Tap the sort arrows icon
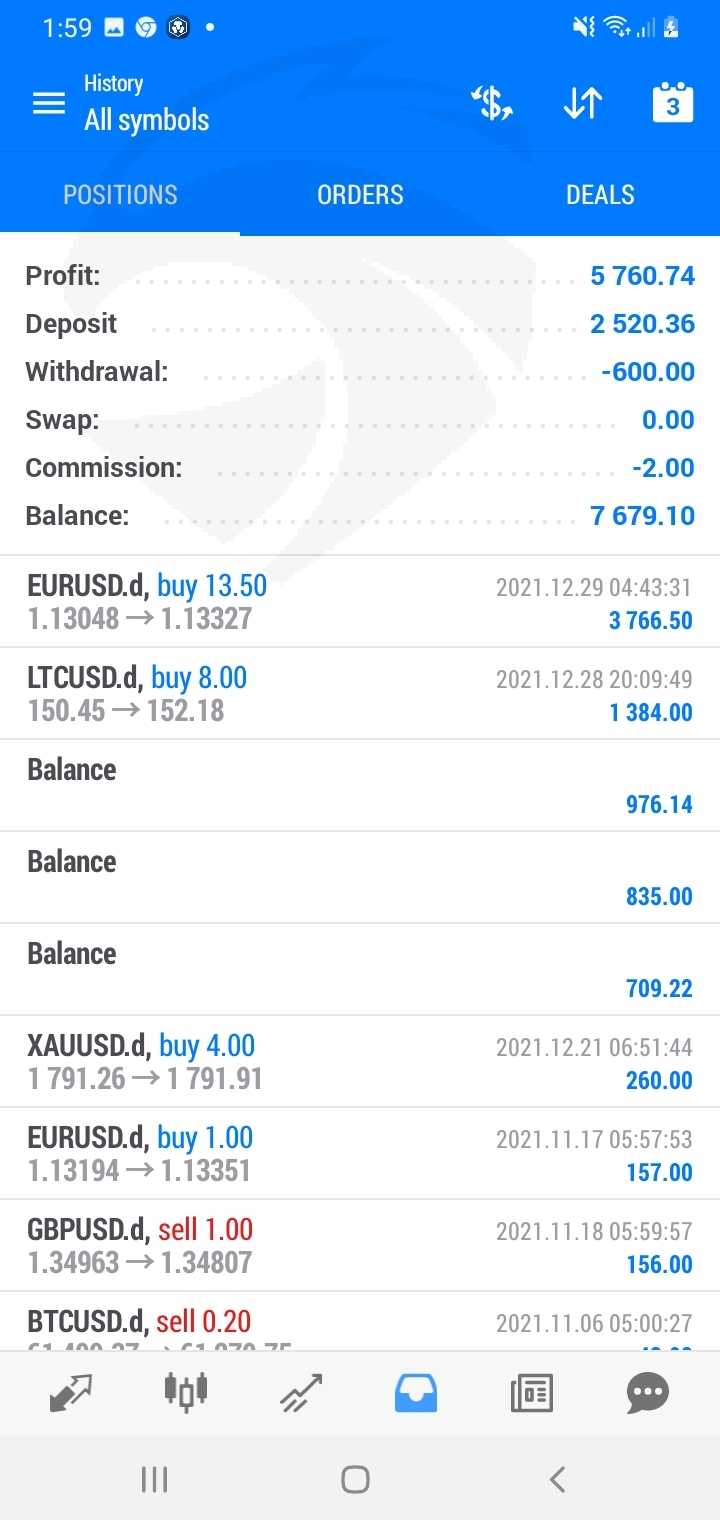This screenshot has height=1520, width=720. 582,103
